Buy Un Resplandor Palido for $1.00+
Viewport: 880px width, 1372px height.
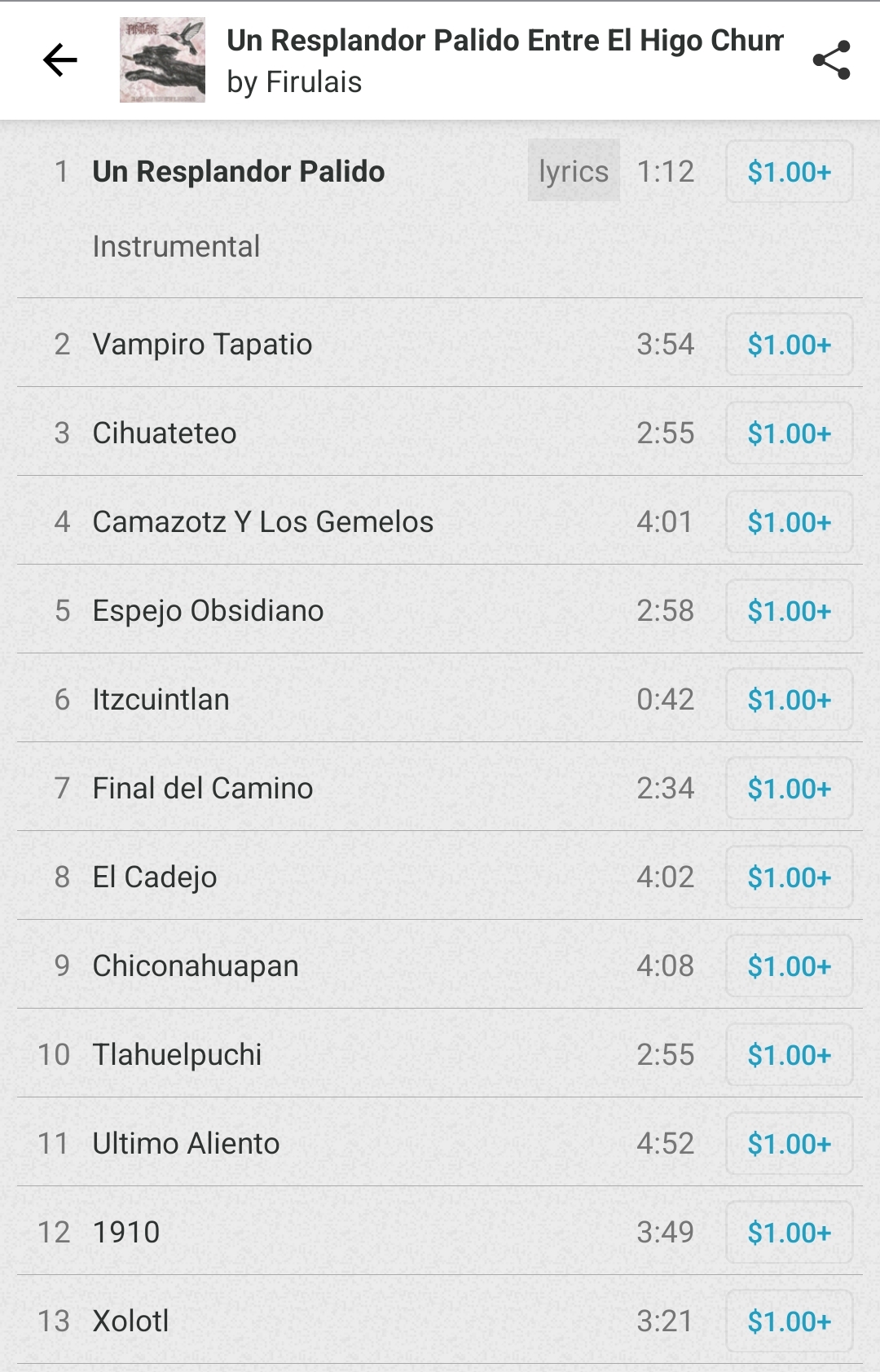[789, 172]
